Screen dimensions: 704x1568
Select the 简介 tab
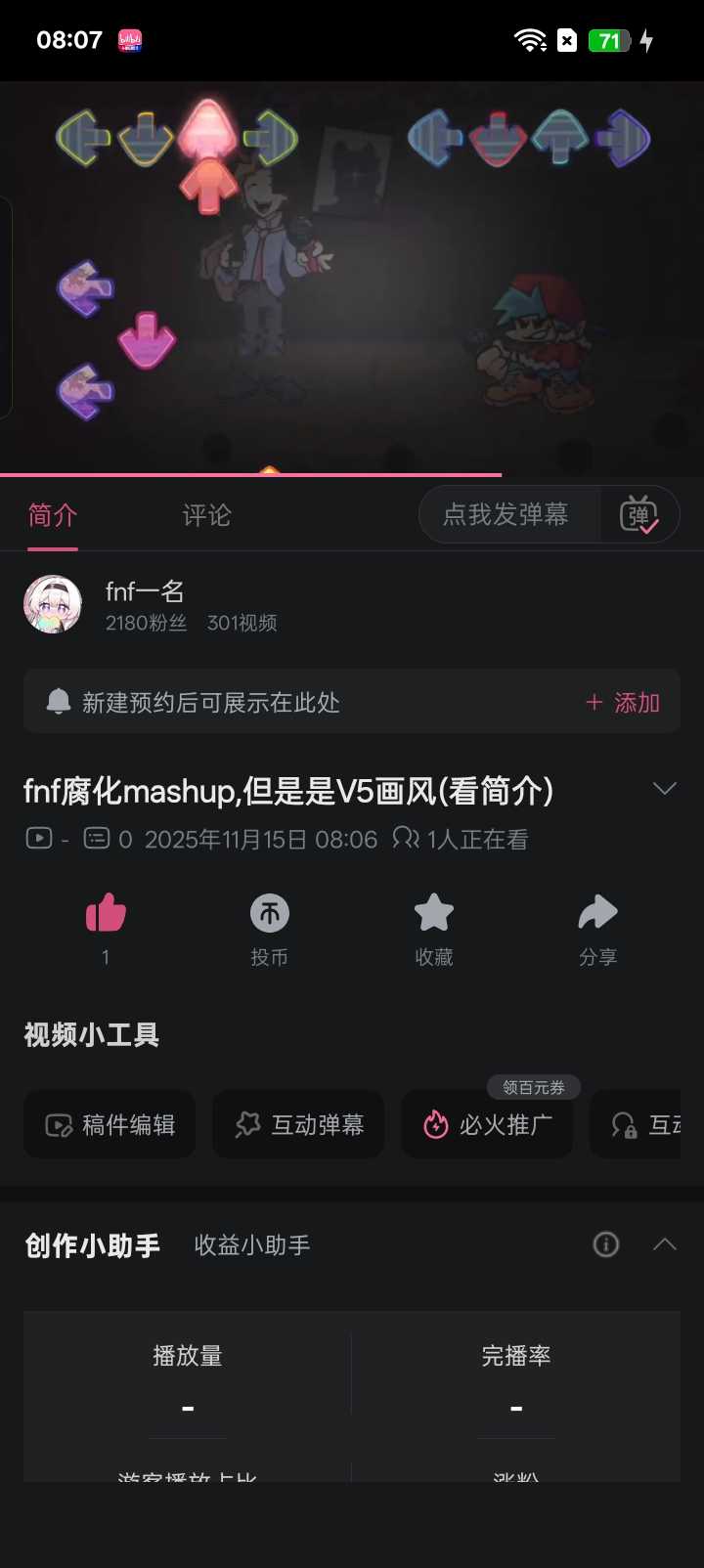pos(53,515)
